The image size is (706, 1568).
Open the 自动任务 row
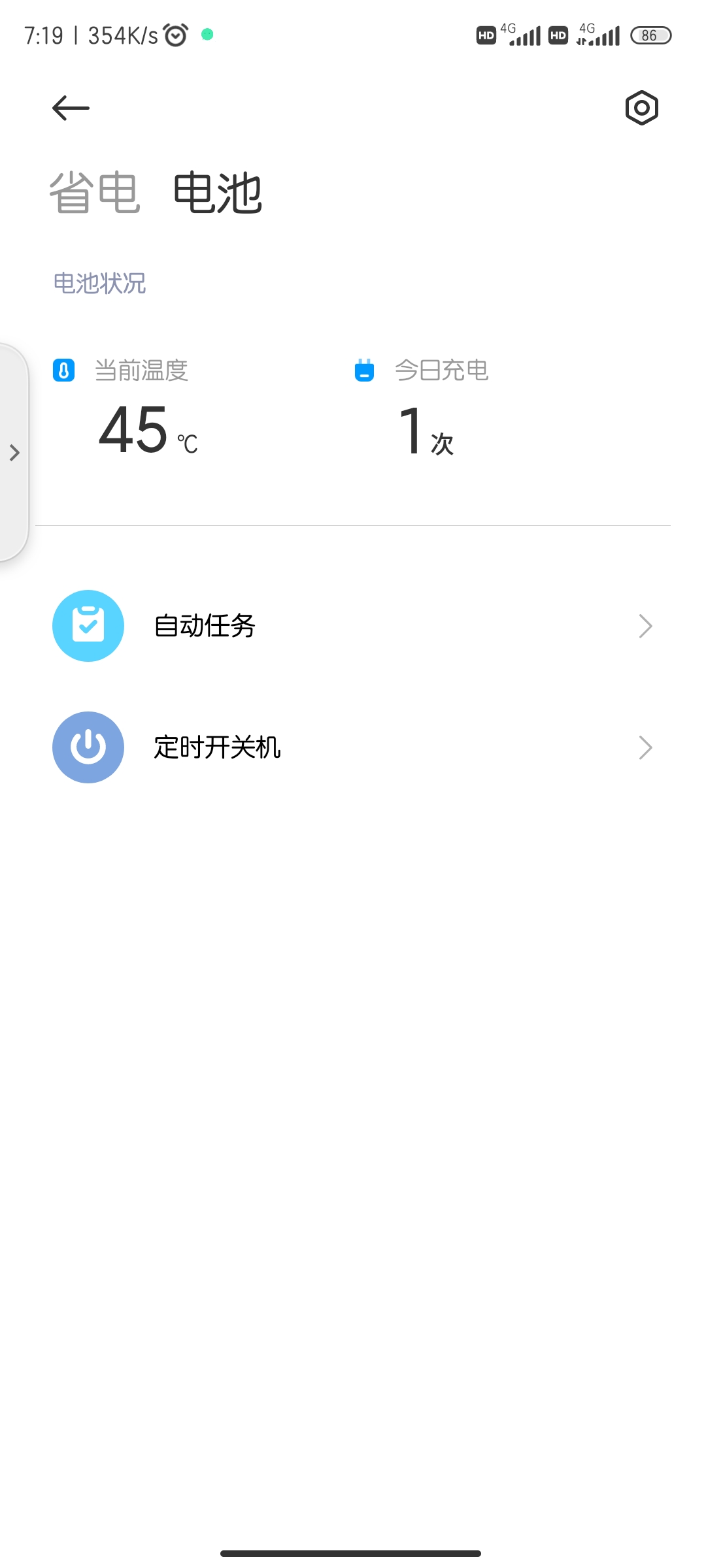353,626
